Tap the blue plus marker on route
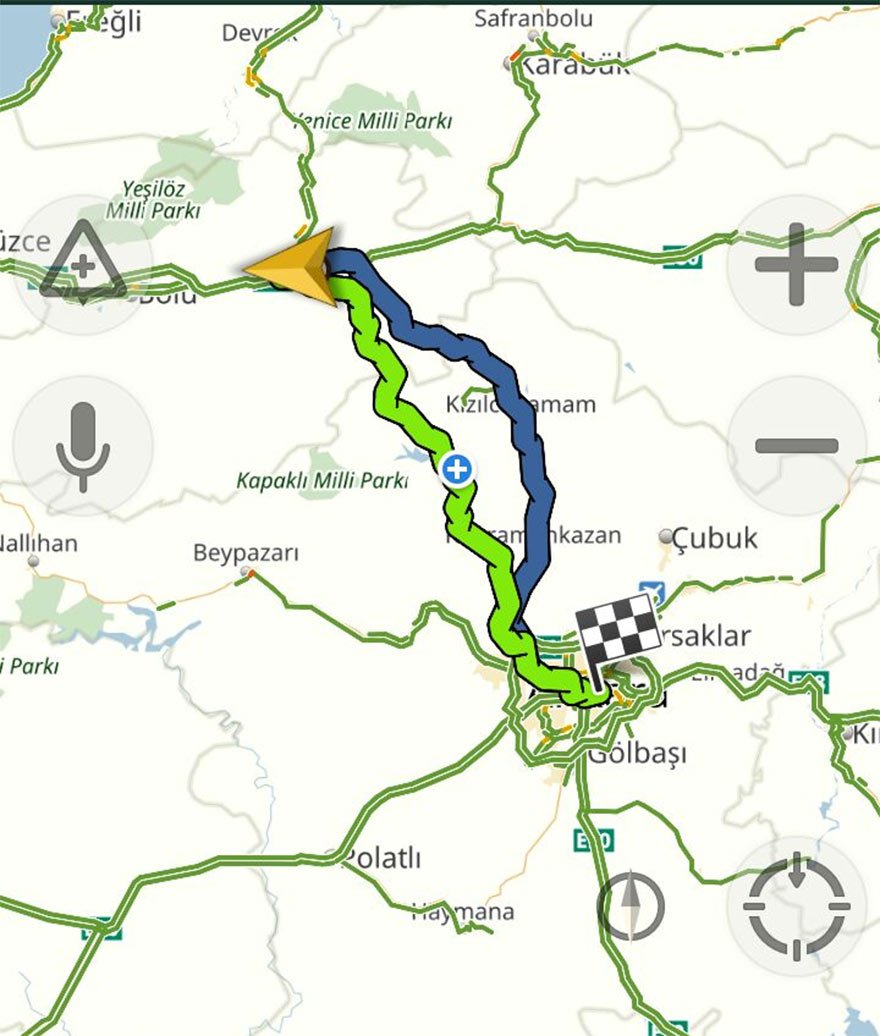The width and height of the screenshot is (880, 1036). [x=457, y=468]
